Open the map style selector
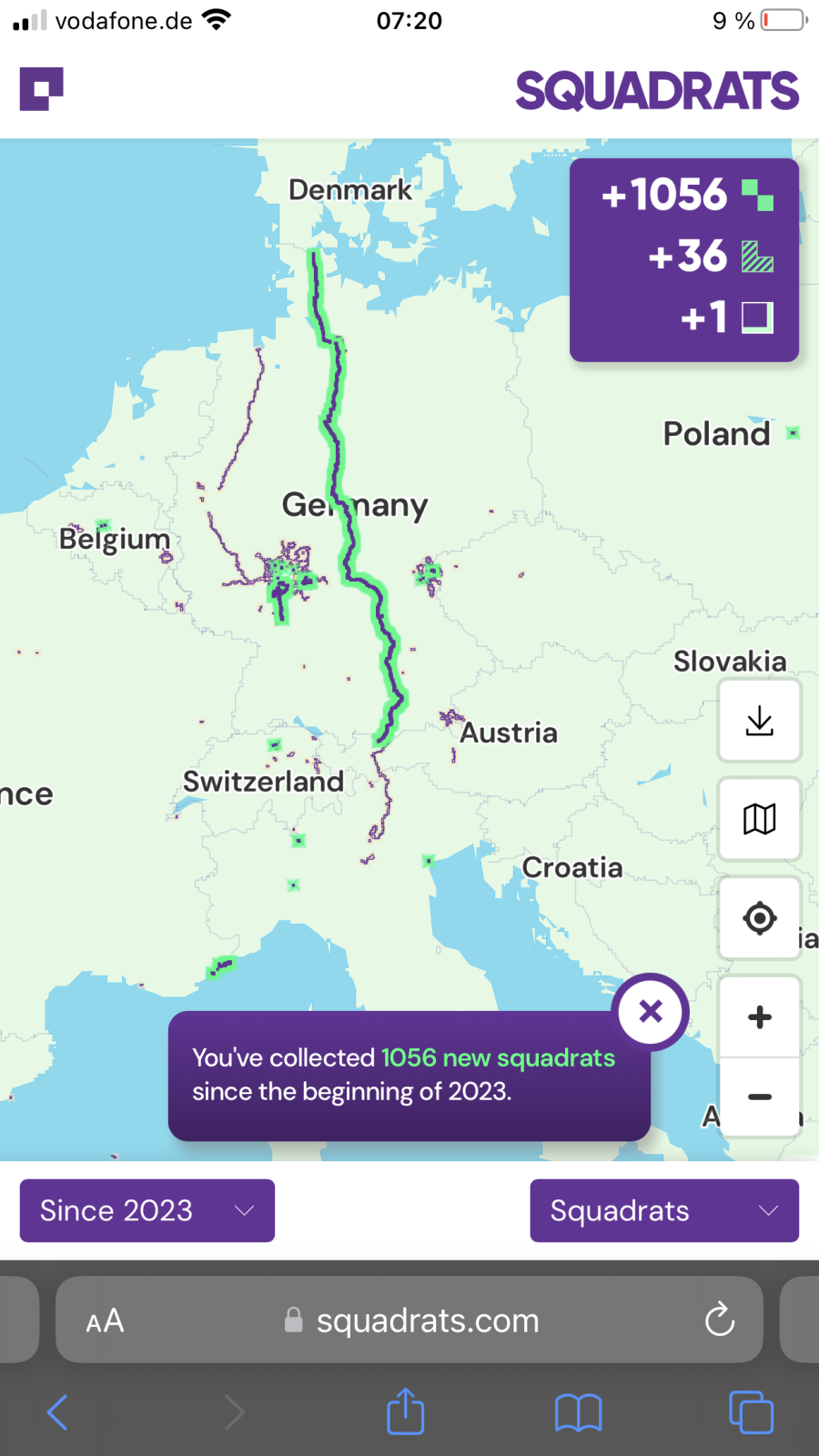Image resolution: width=819 pixels, height=1456 pixels. [x=759, y=819]
